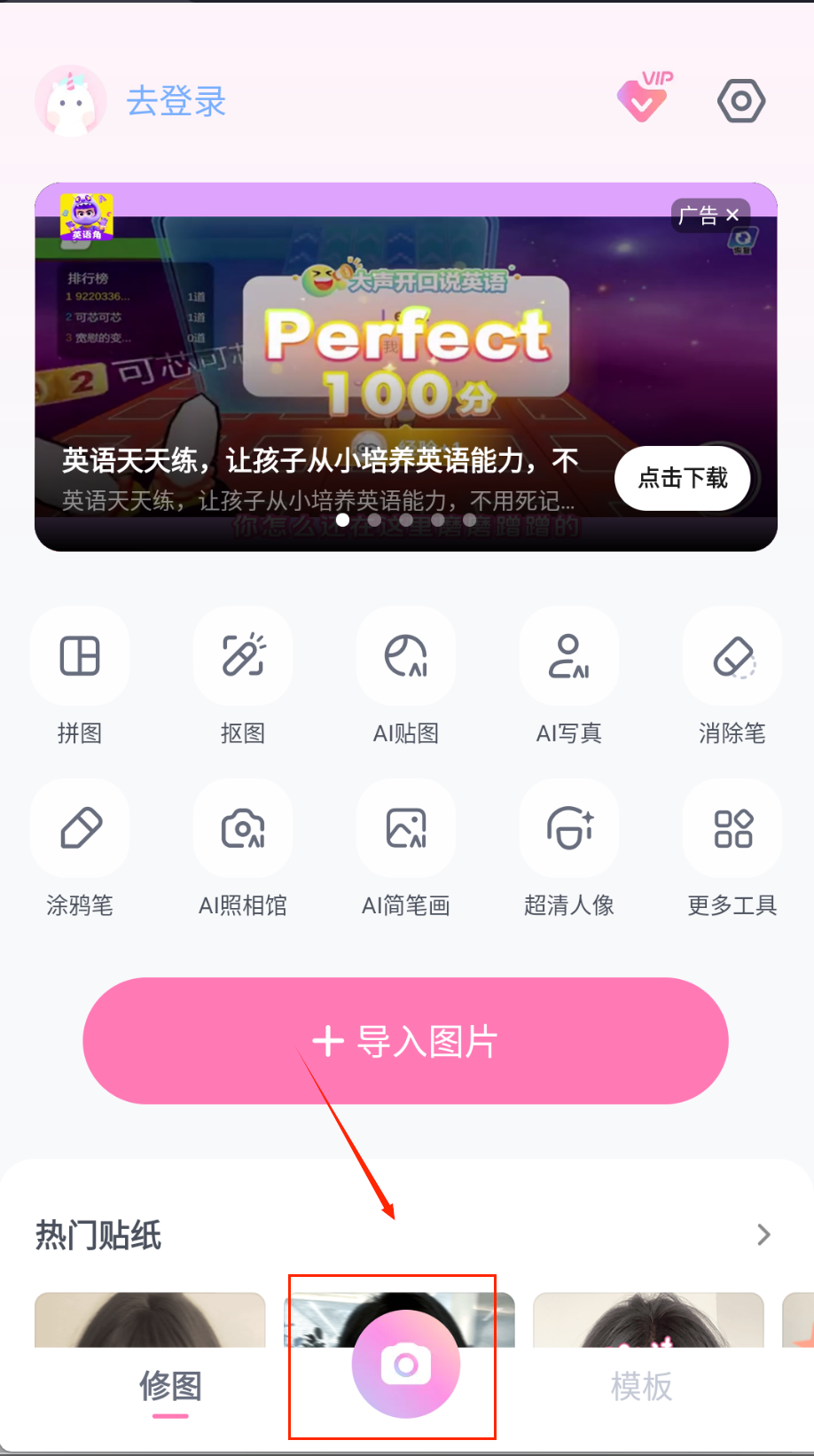
Task: Switch to the 模板 tab
Action: click(x=641, y=1386)
